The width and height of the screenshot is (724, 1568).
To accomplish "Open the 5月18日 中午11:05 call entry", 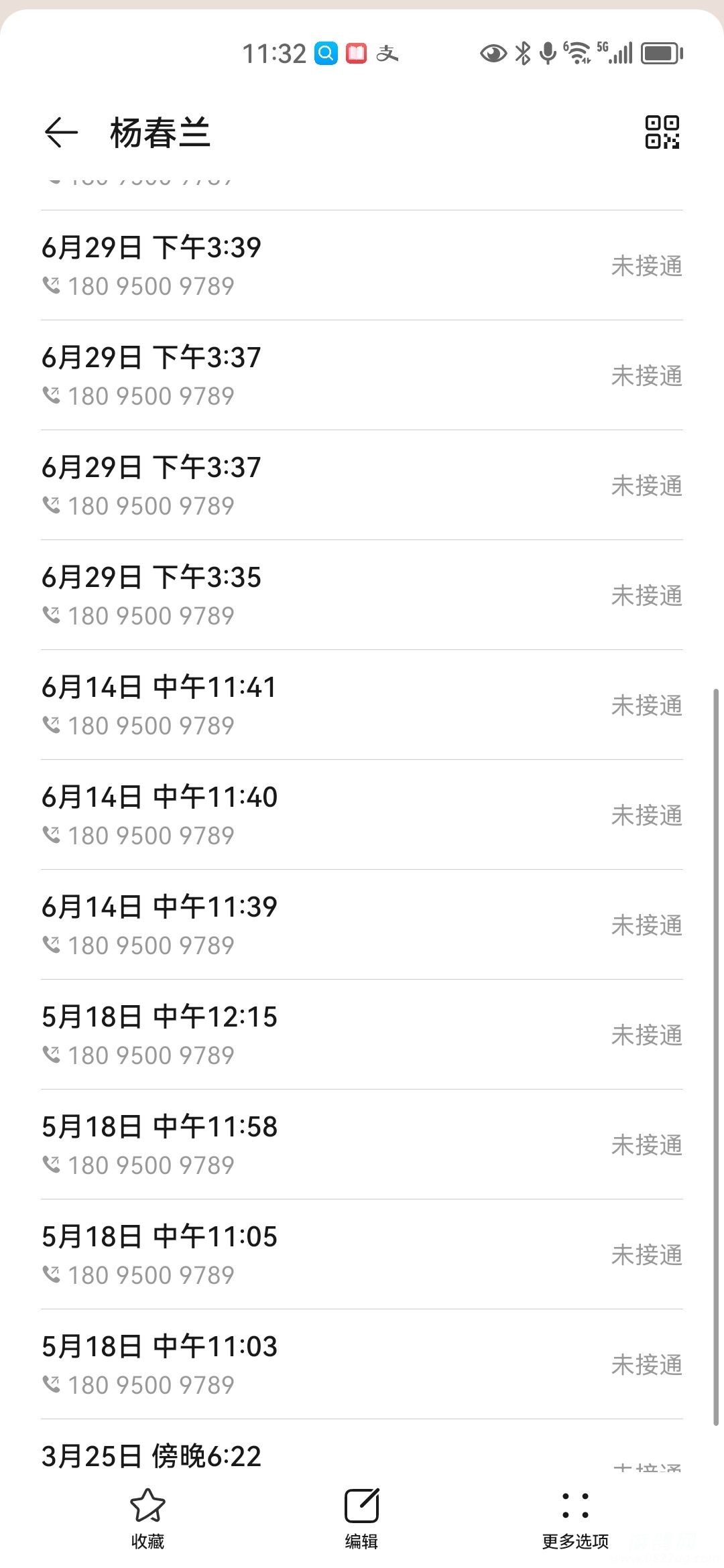I will point(362,1254).
